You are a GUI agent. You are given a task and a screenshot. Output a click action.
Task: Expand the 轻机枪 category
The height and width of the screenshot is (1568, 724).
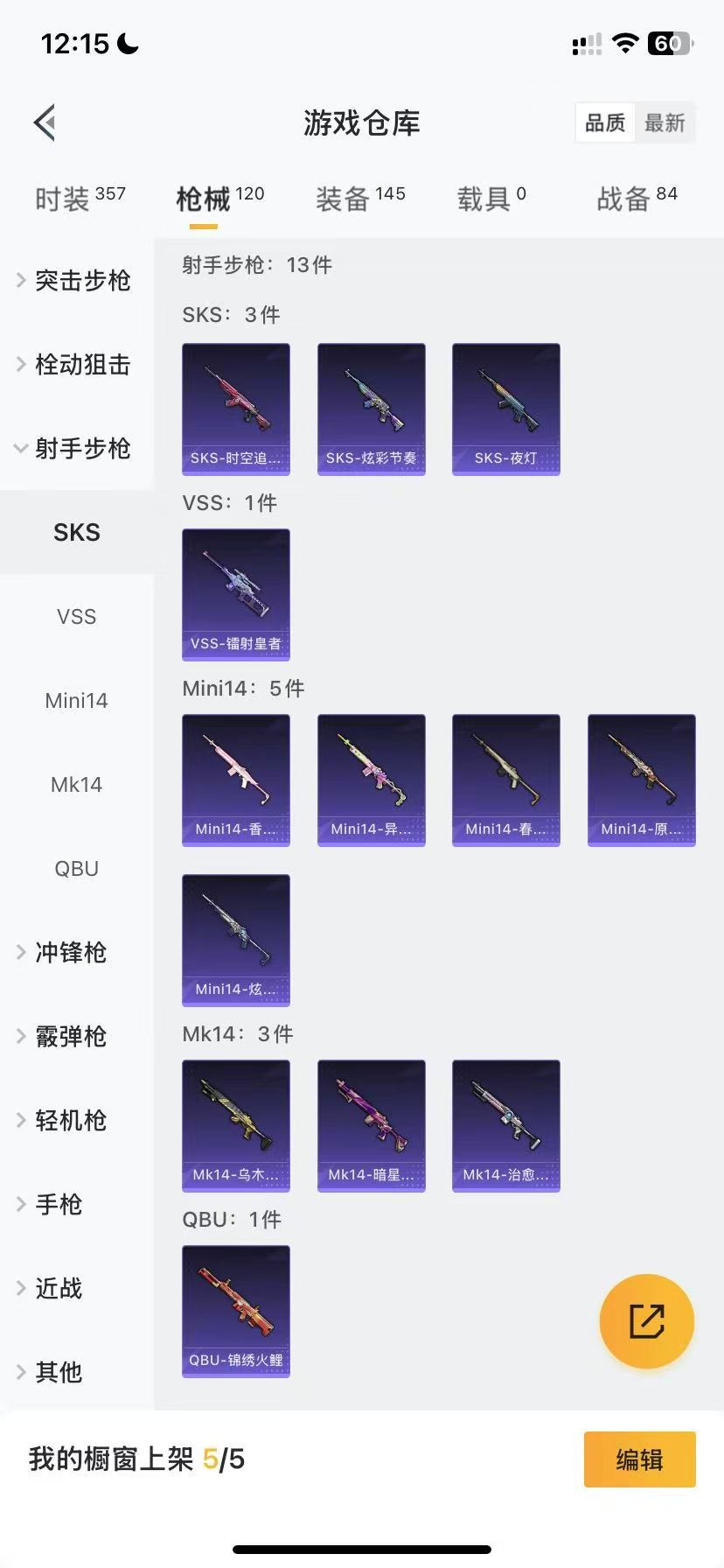[70, 1120]
